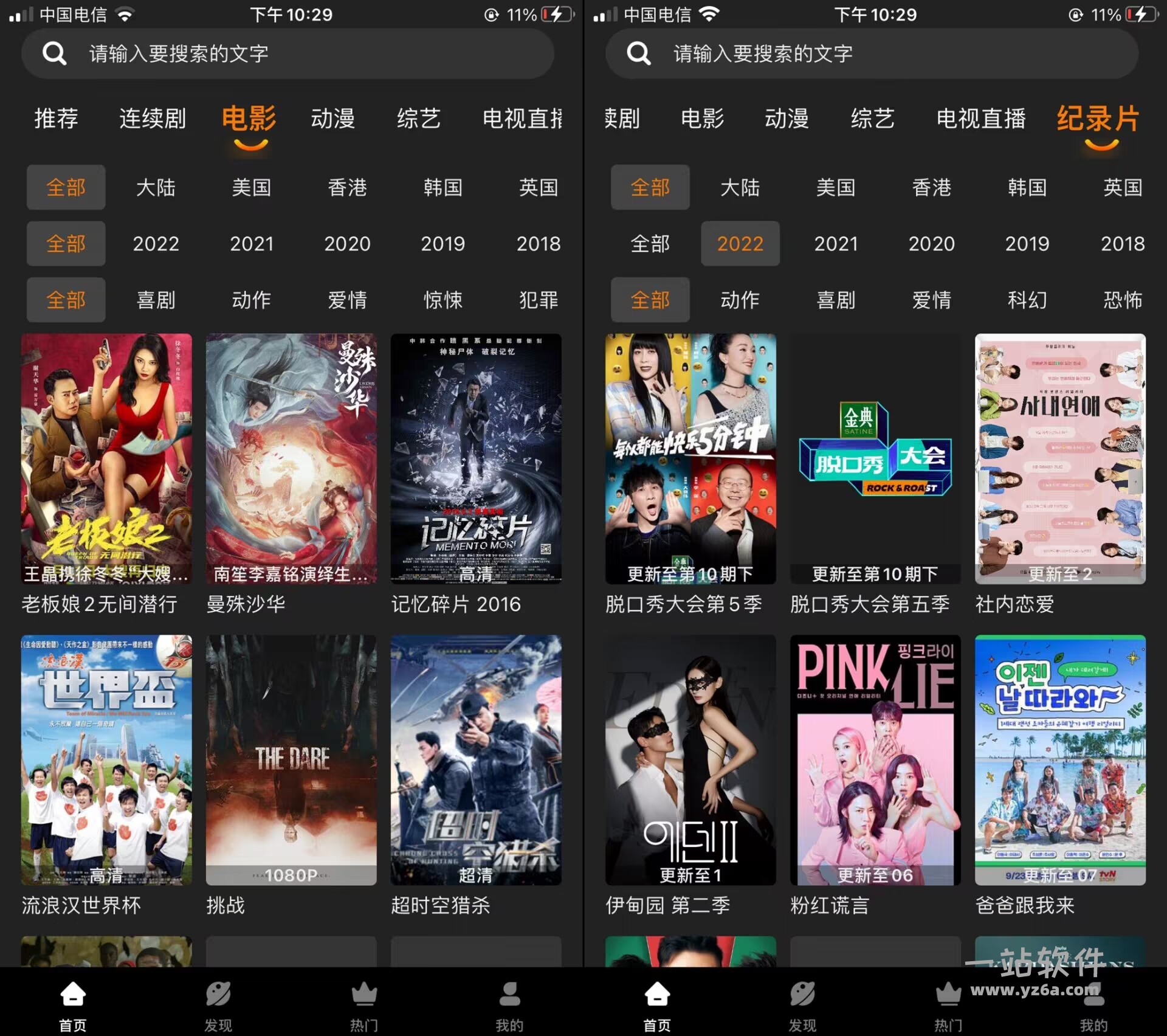Open 超时空猎杀 movie card
1167x1036 pixels.
coord(476,760)
